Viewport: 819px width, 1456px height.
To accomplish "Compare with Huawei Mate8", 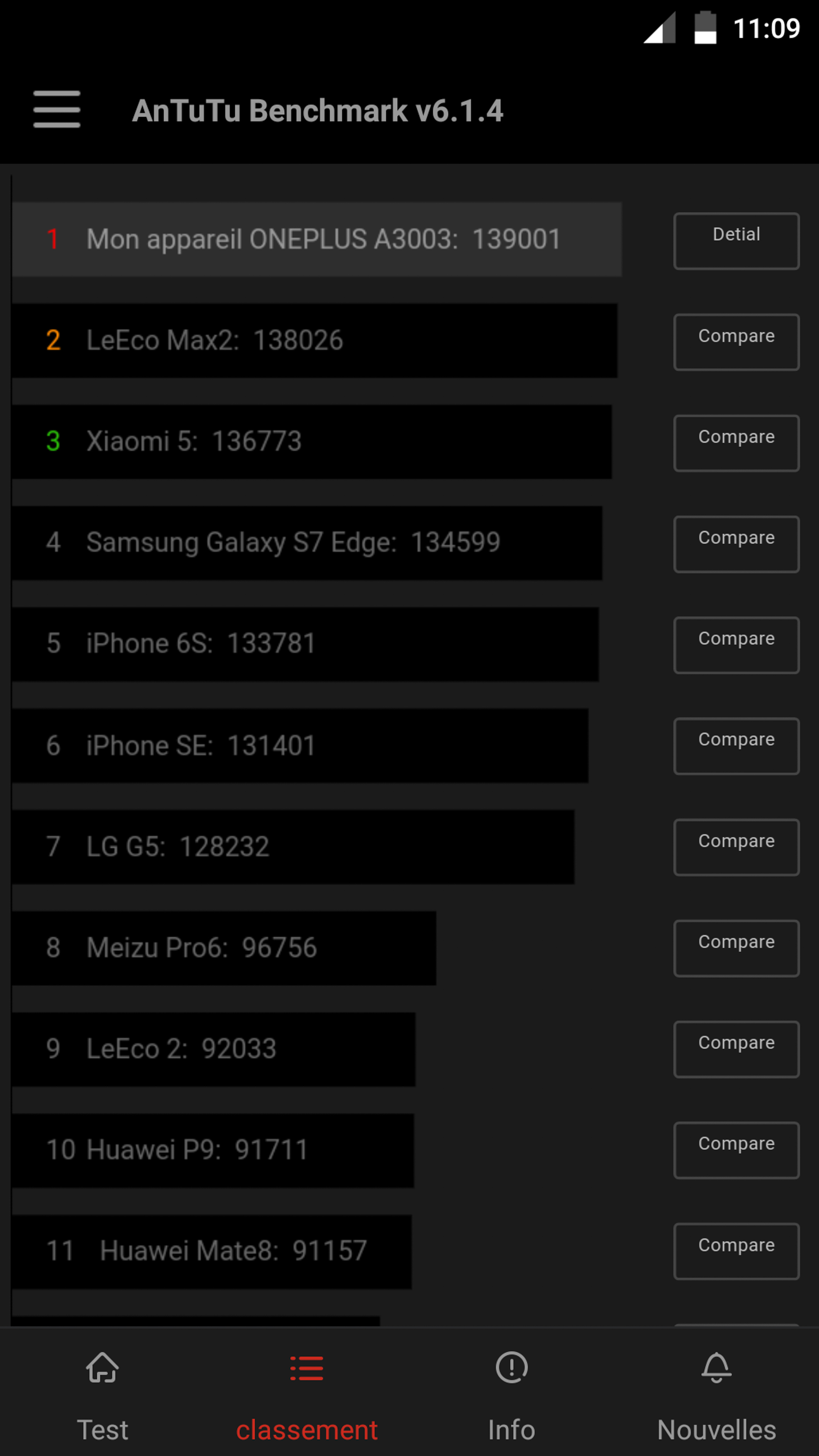I will 736,1251.
